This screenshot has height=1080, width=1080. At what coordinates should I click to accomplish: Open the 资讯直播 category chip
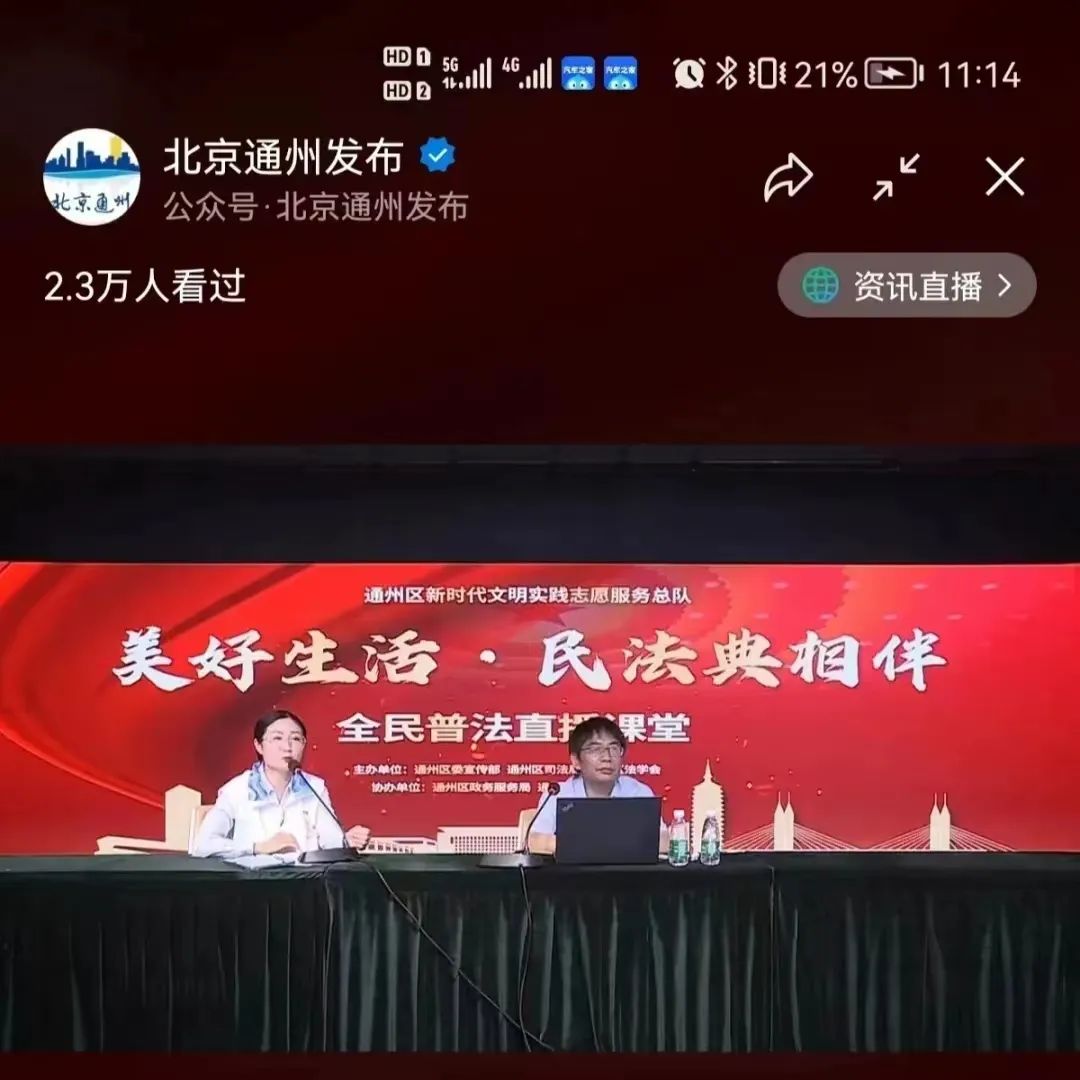click(907, 286)
